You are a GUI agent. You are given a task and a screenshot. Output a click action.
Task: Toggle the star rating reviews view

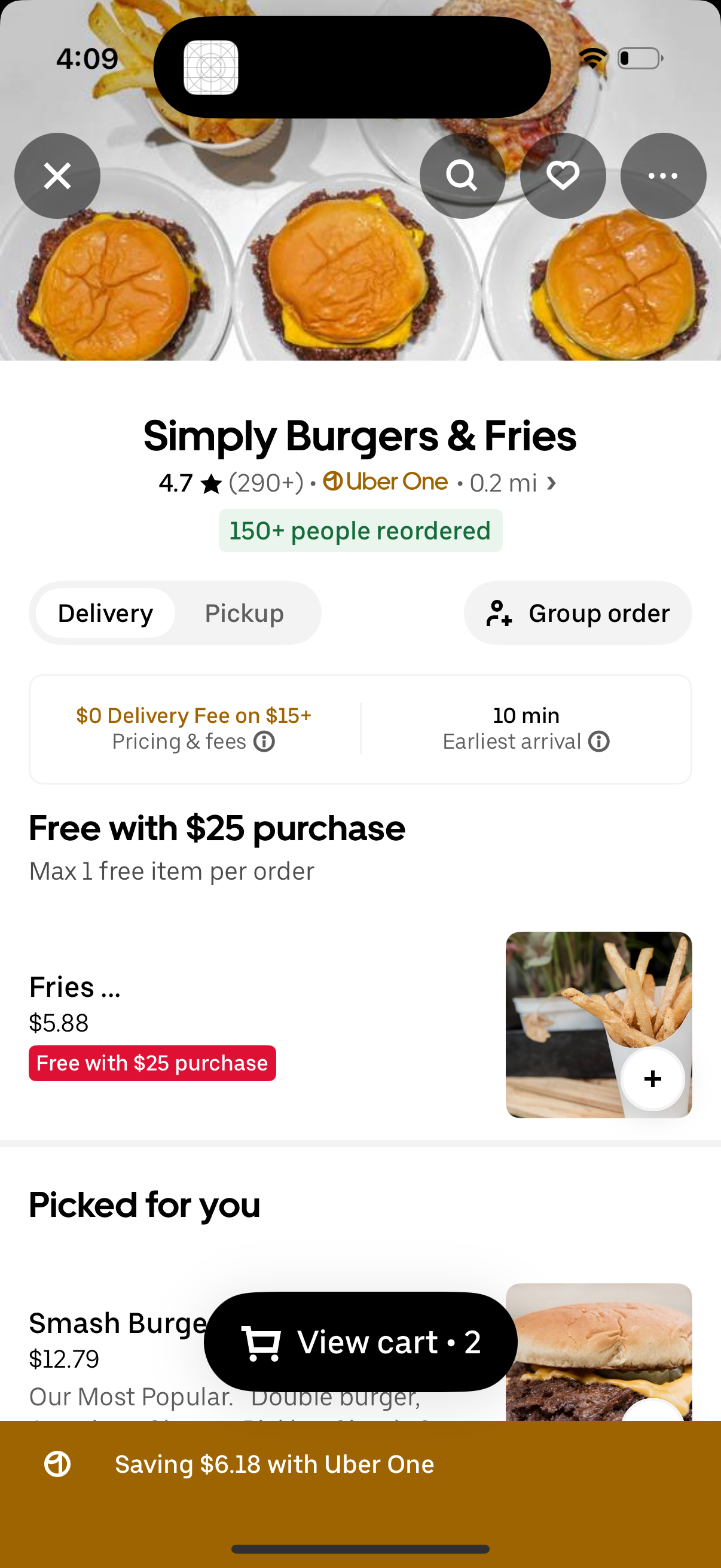[x=210, y=481]
